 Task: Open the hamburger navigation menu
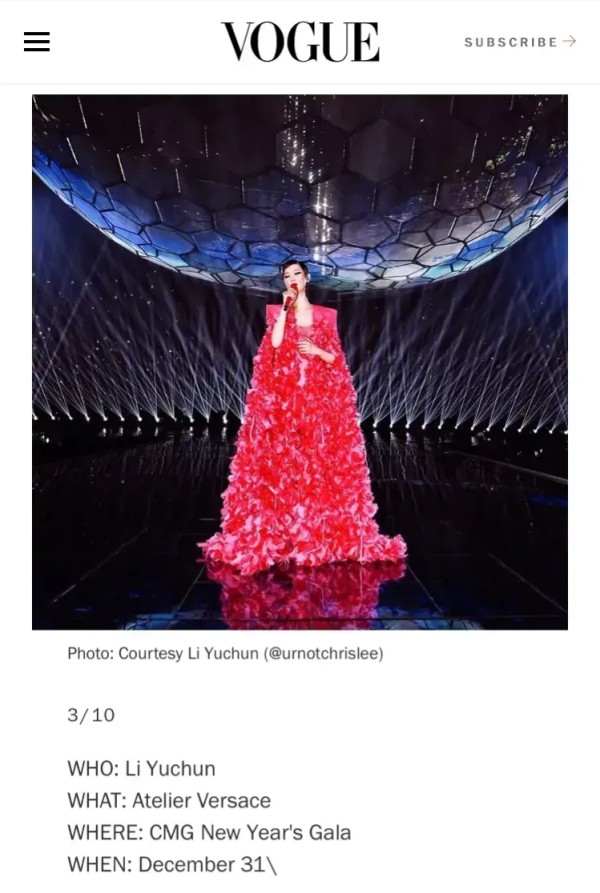coord(37,41)
